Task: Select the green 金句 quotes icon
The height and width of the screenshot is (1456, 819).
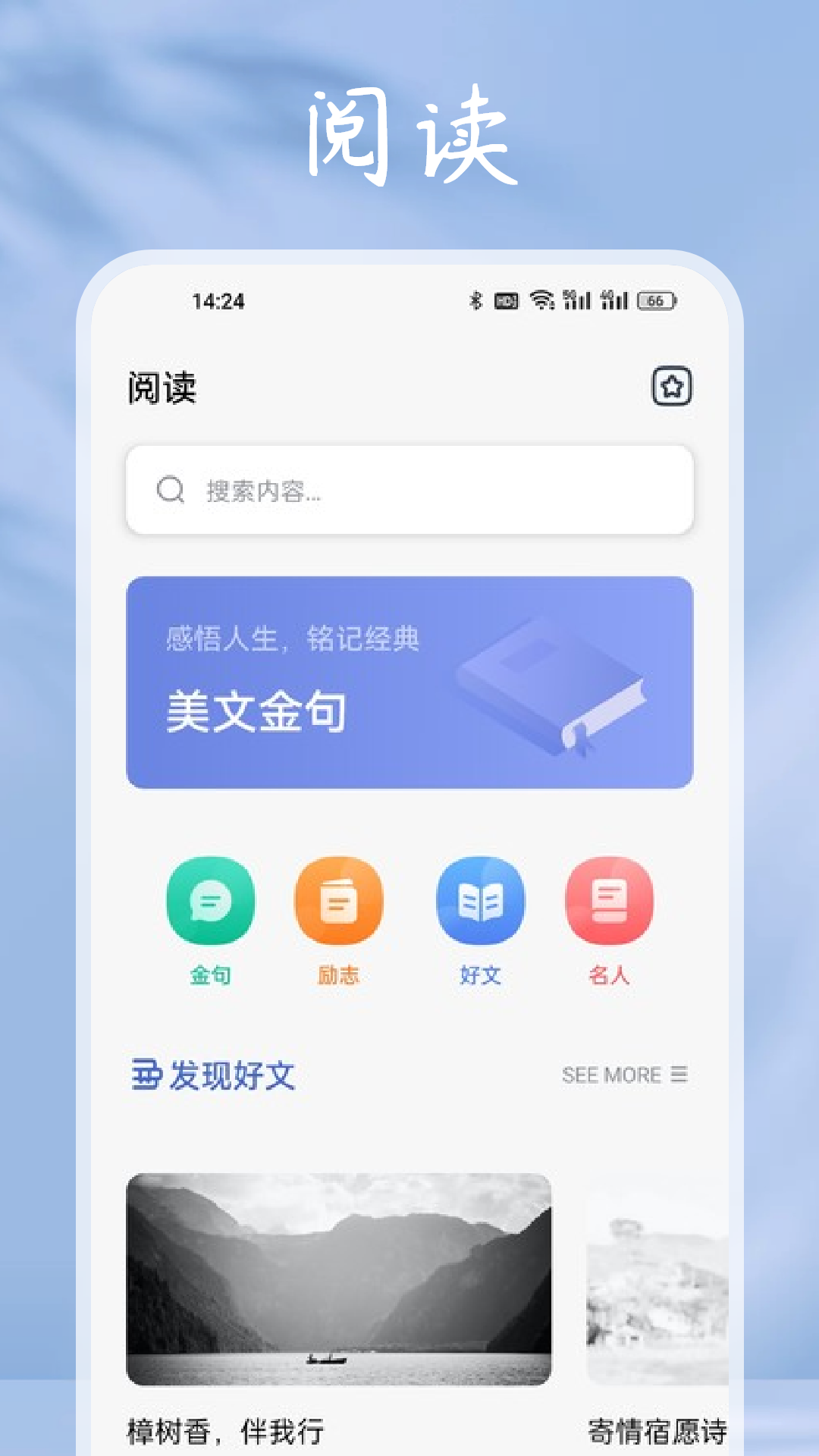Action: [x=209, y=901]
